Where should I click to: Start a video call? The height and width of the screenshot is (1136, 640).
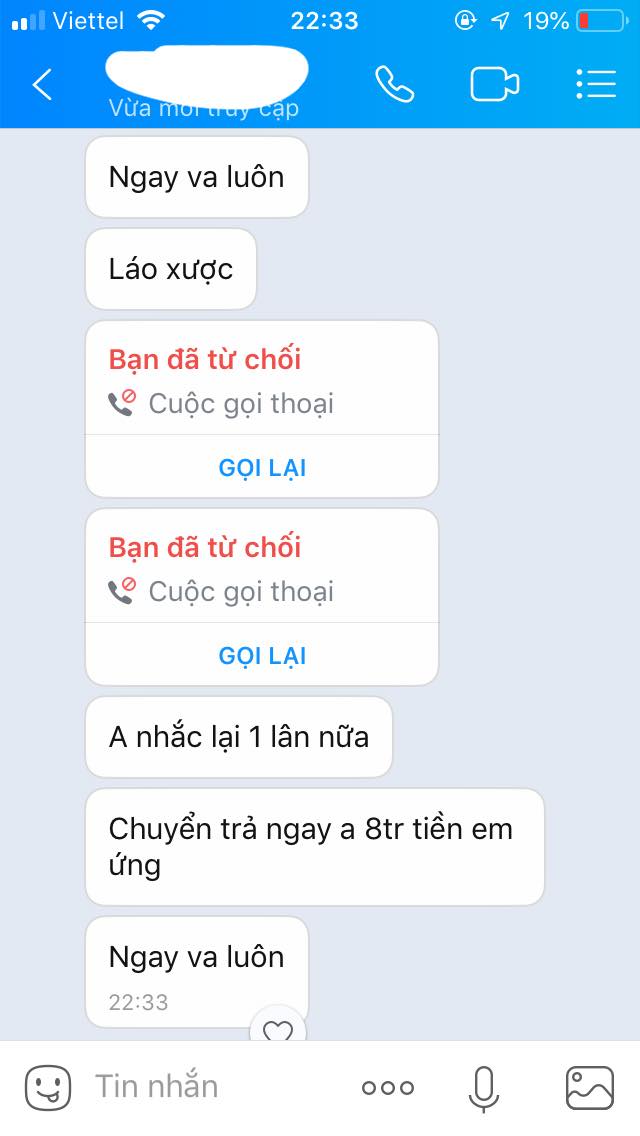[495, 85]
